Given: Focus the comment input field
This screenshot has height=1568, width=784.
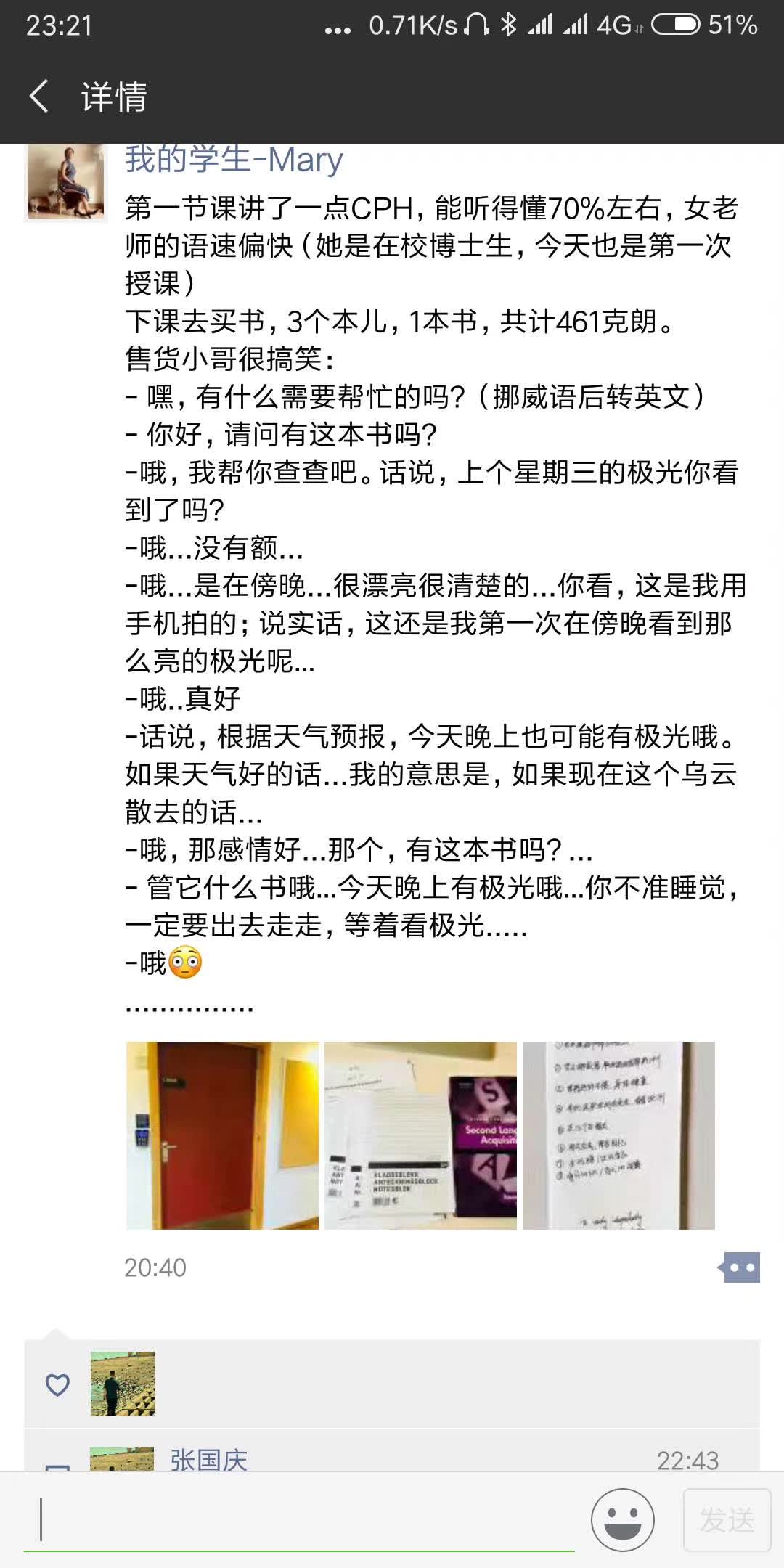Looking at the screenshot, I should (298, 1519).
